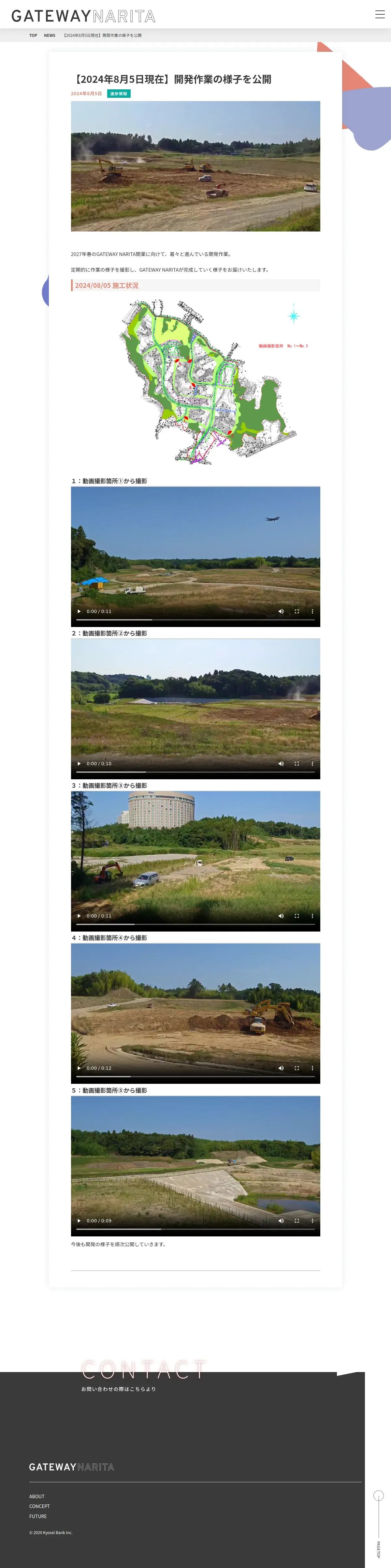The image size is (391, 1568).
Task: Select the 進捗情報 category tag
Action: [x=119, y=94]
